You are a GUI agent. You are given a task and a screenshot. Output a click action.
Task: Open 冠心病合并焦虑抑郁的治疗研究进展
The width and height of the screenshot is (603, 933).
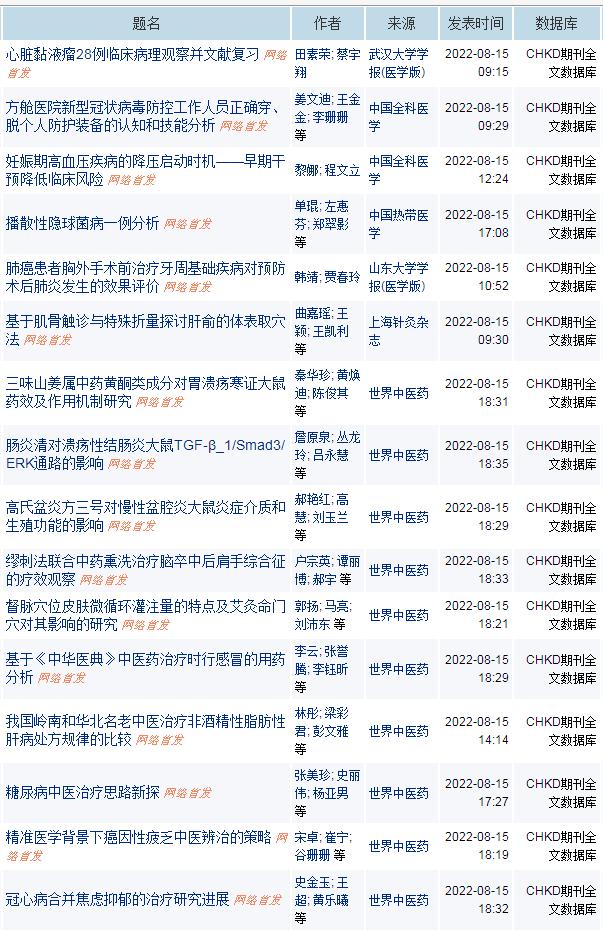coord(117,898)
